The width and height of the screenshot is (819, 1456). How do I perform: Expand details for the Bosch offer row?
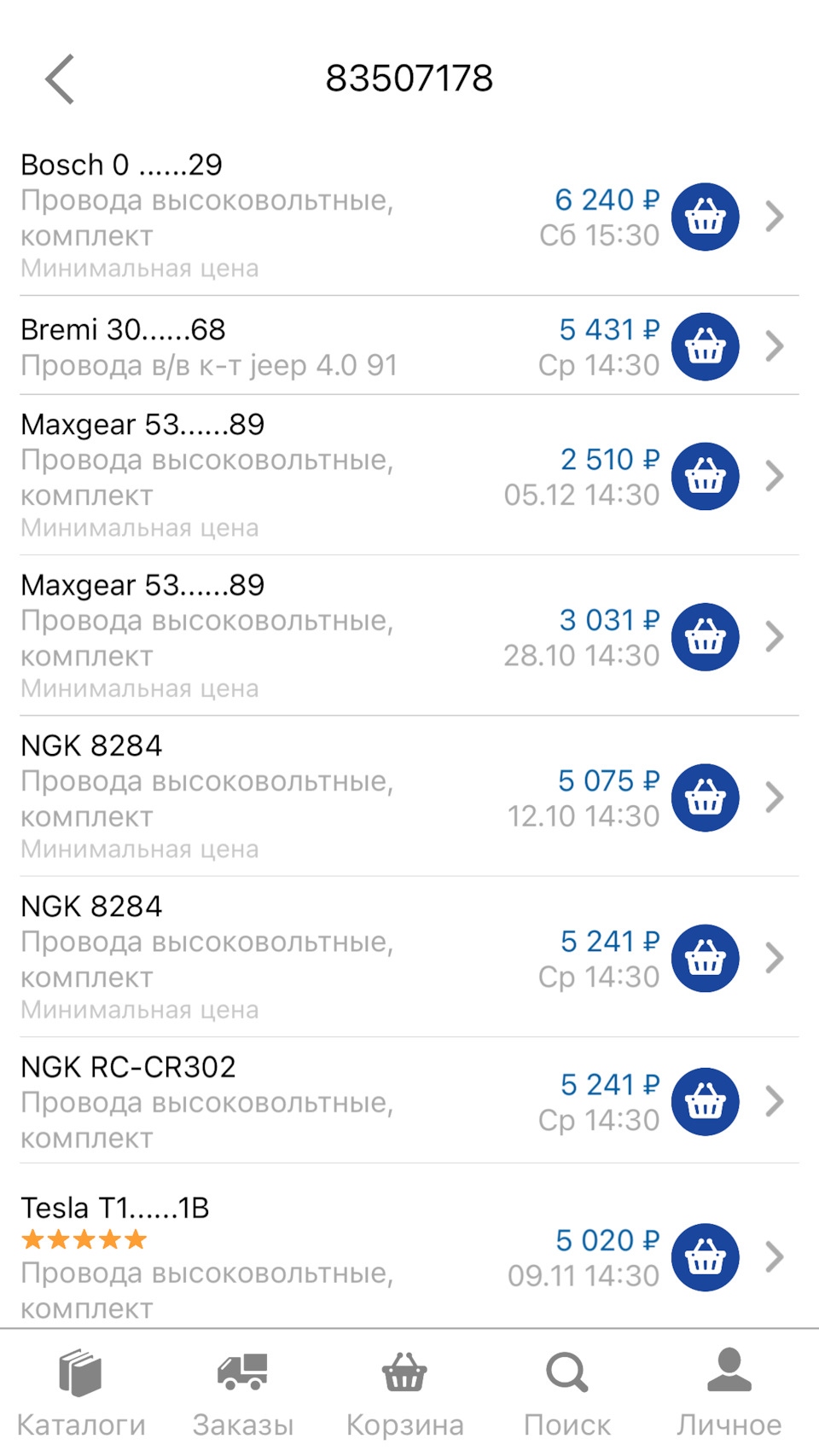(x=775, y=218)
